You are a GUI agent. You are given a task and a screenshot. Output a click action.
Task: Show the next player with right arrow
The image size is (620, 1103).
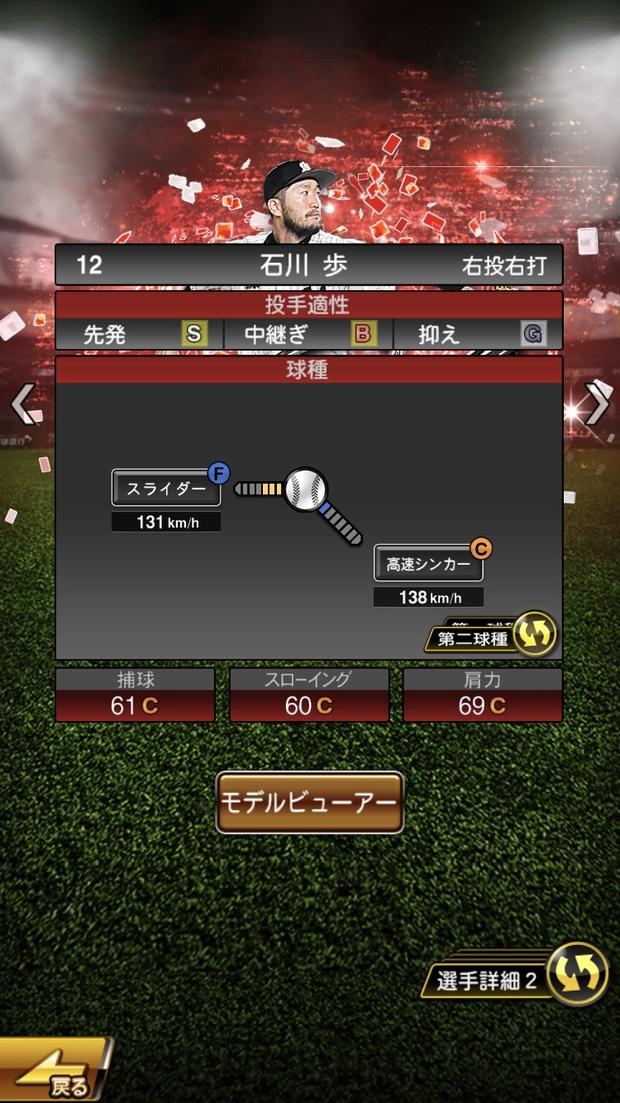click(x=597, y=404)
